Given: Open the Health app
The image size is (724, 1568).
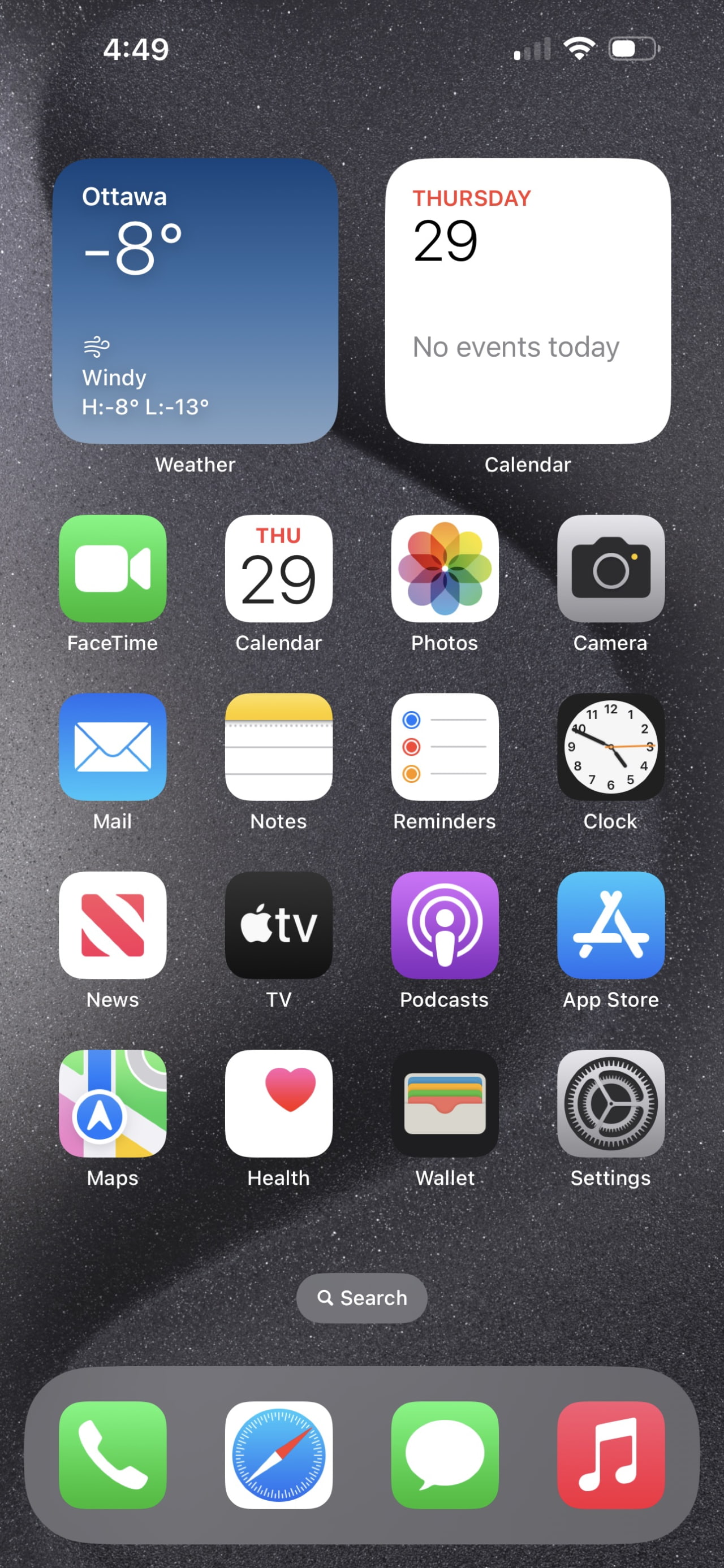Looking at the screenshot, I should click(279, 1105).
